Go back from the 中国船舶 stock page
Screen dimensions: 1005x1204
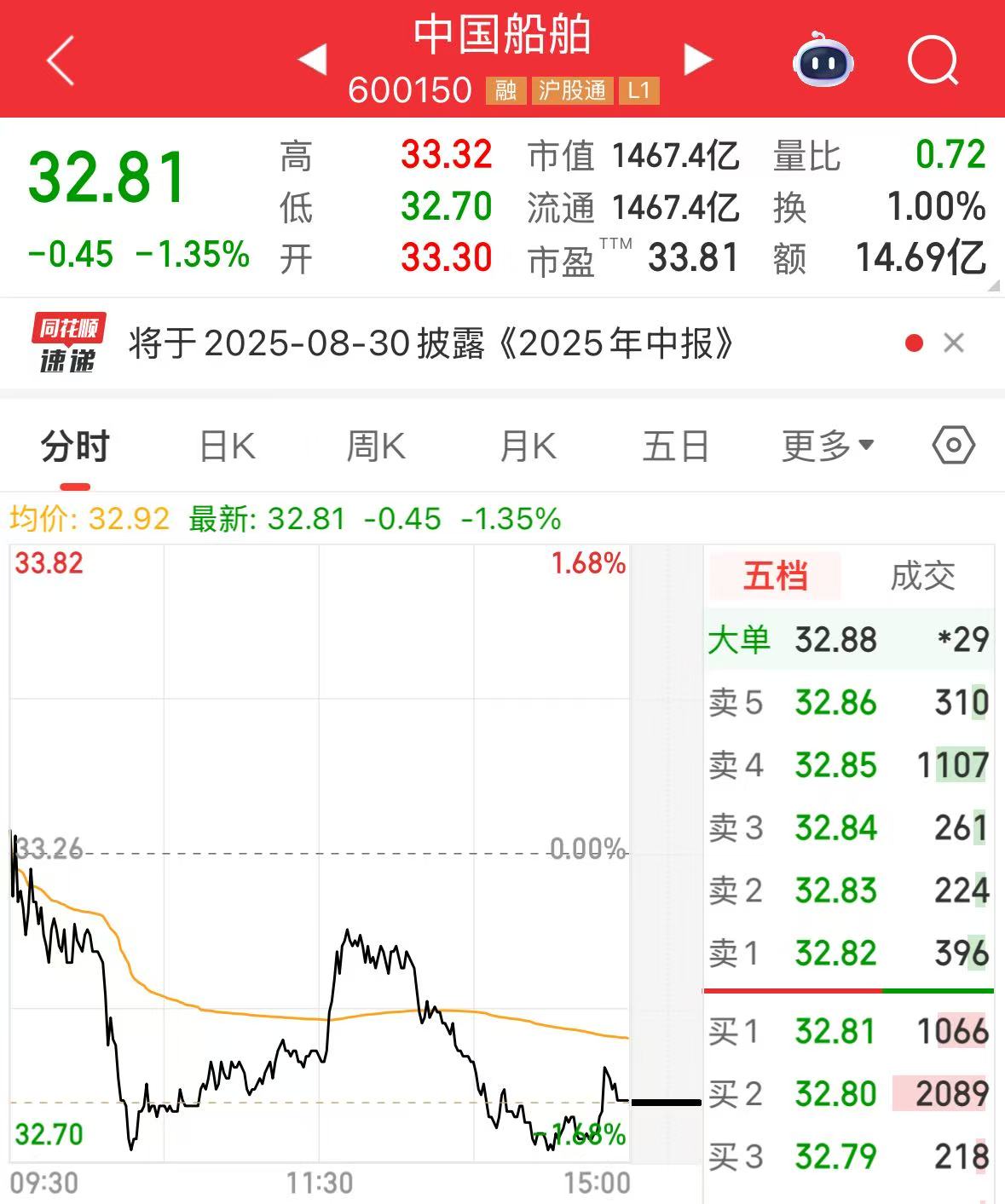(61, 60)
